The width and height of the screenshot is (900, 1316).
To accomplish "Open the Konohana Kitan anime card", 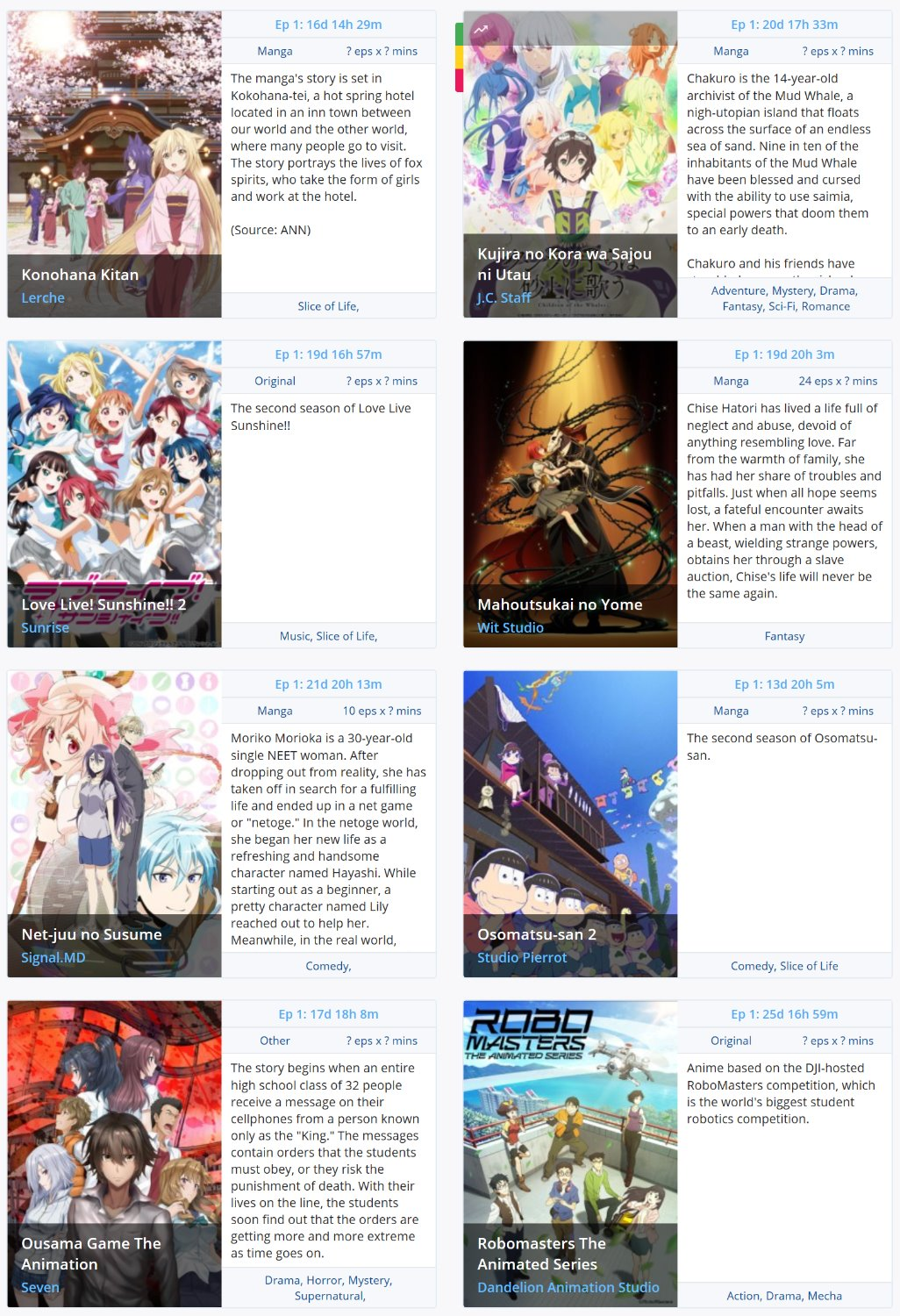I will [x=80, y=275].
